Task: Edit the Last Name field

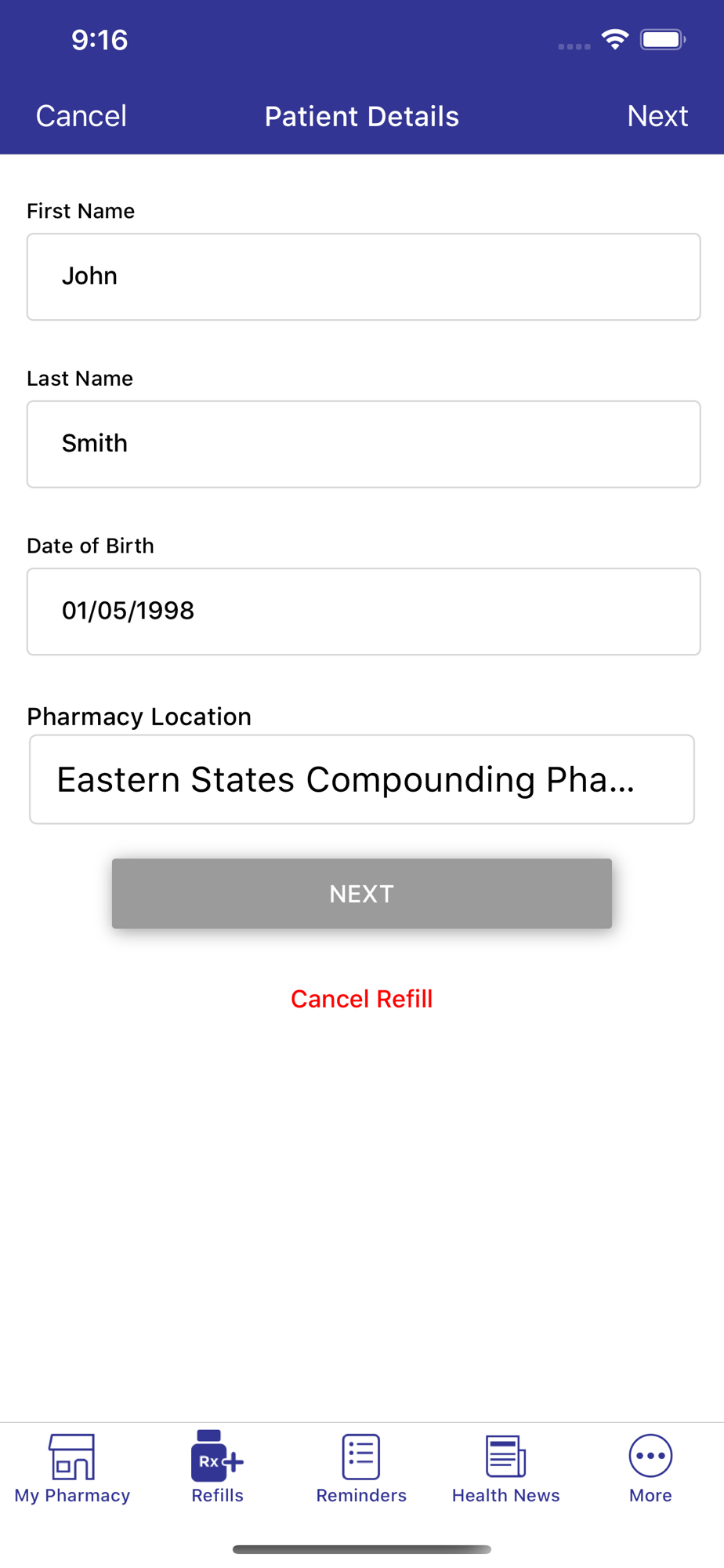Action: [364, 445]
